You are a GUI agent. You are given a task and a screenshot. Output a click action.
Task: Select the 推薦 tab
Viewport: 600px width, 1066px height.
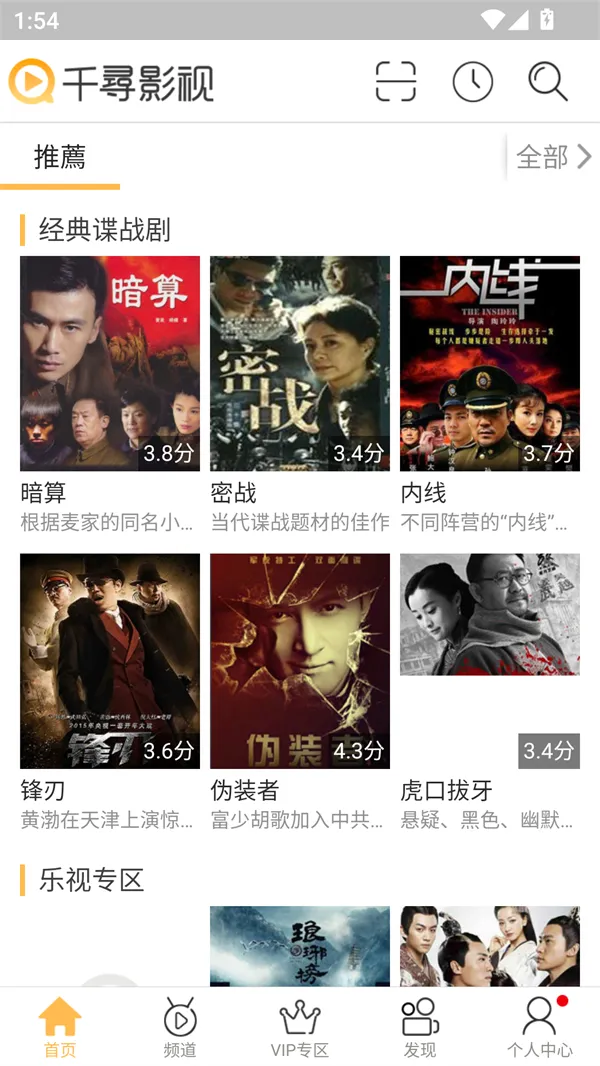(60, 157)
